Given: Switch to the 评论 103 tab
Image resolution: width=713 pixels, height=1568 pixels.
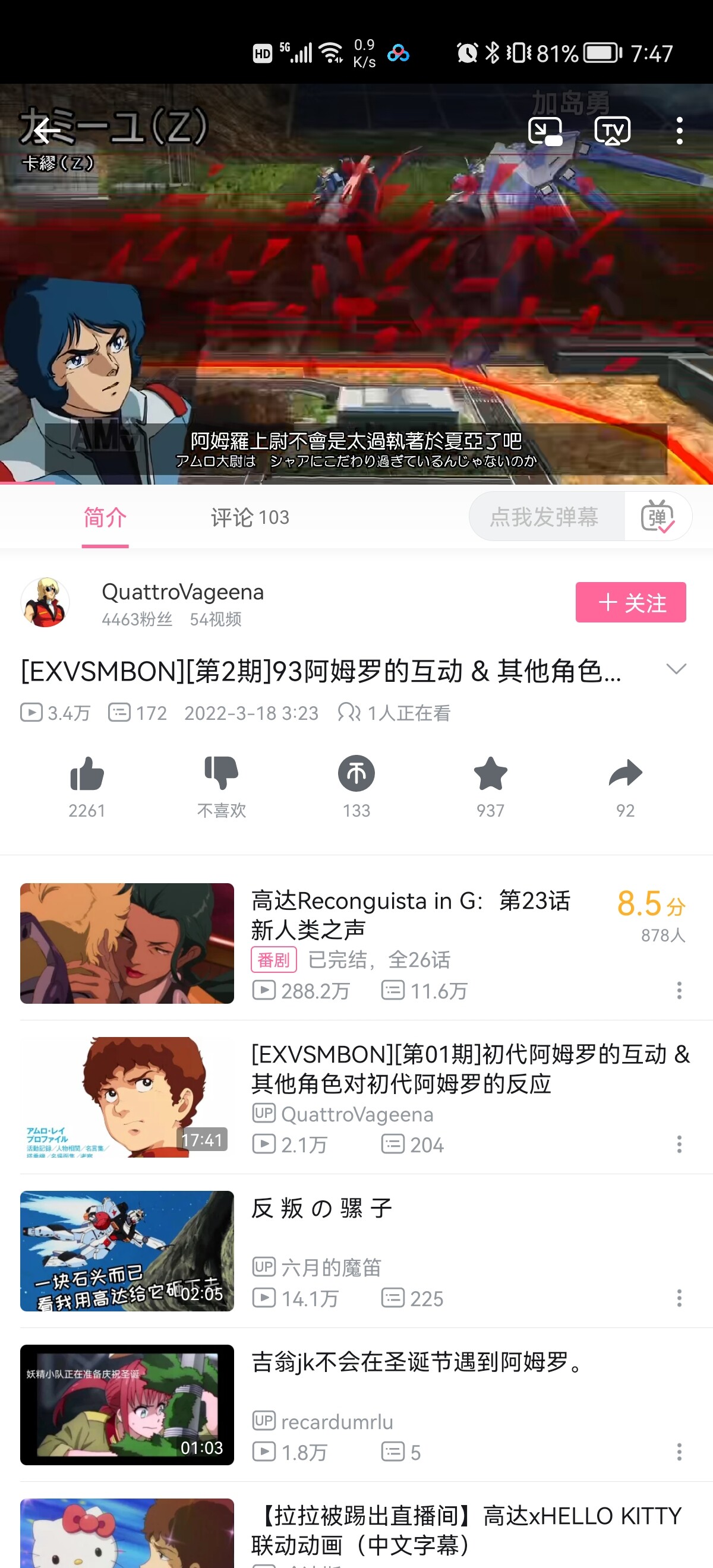Looking at the screenshot, I should point(250,517).
